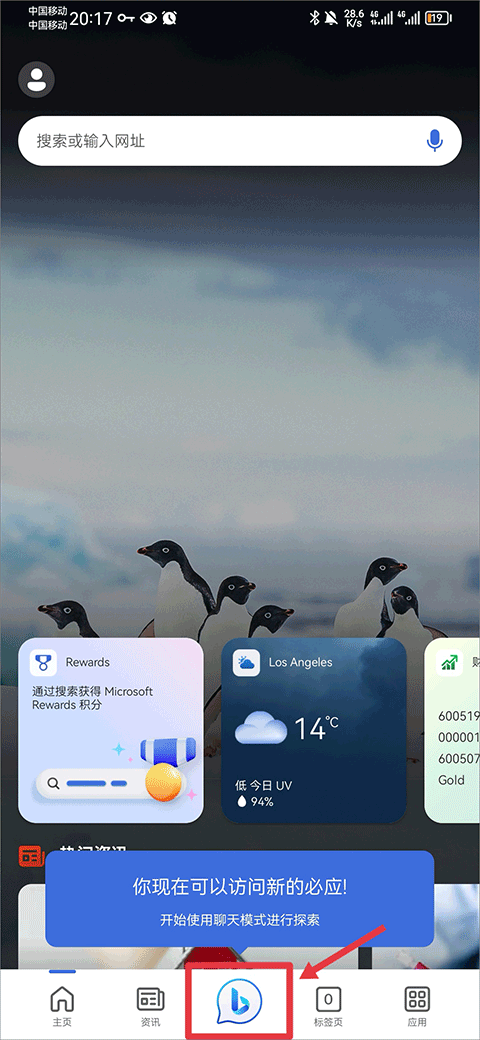
Task: Switch to the 资讯 tab
Action: (150, 1006)
